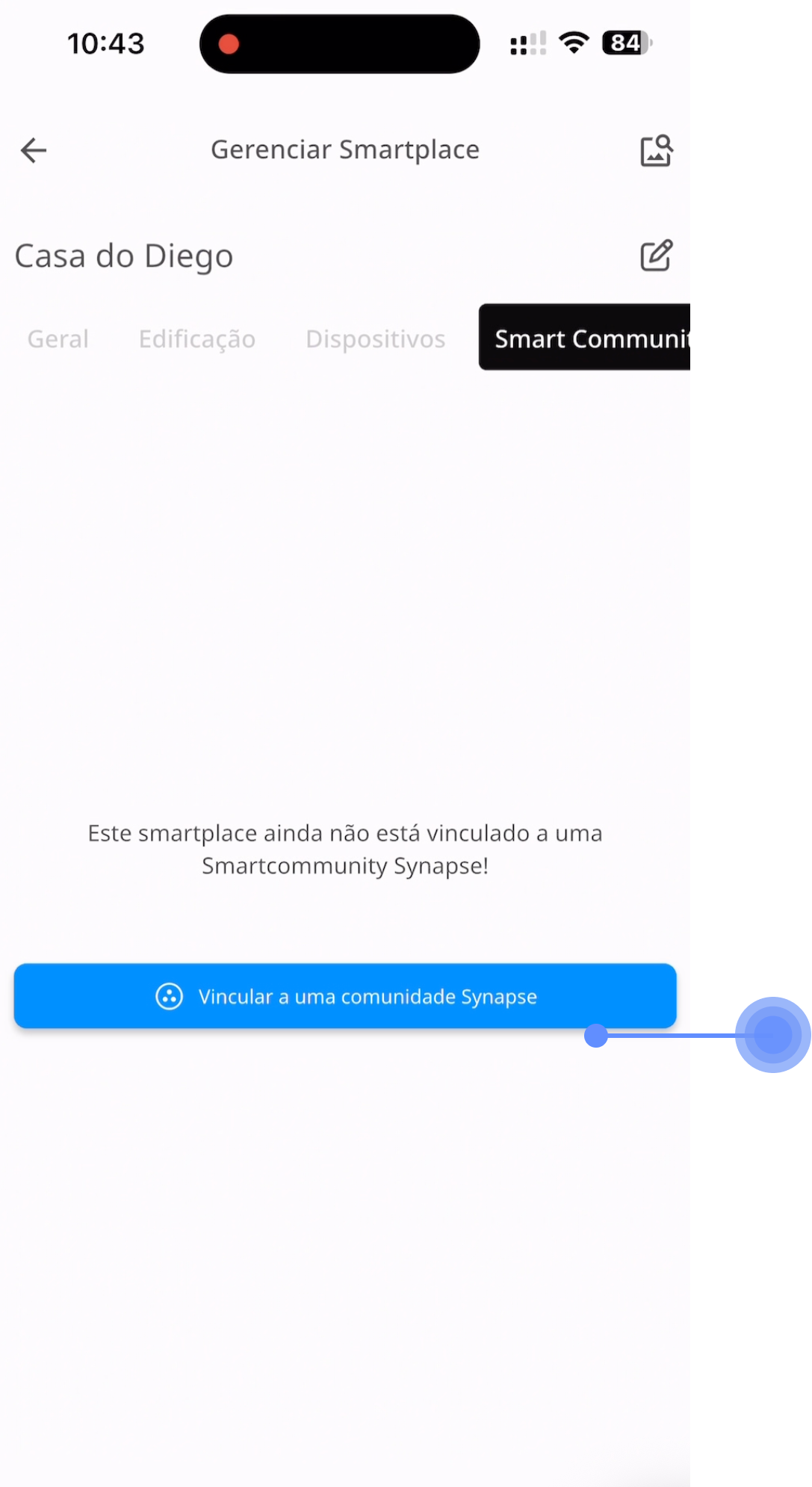
Task: Open the smartplace image picker icon
Action: (657, 150)
